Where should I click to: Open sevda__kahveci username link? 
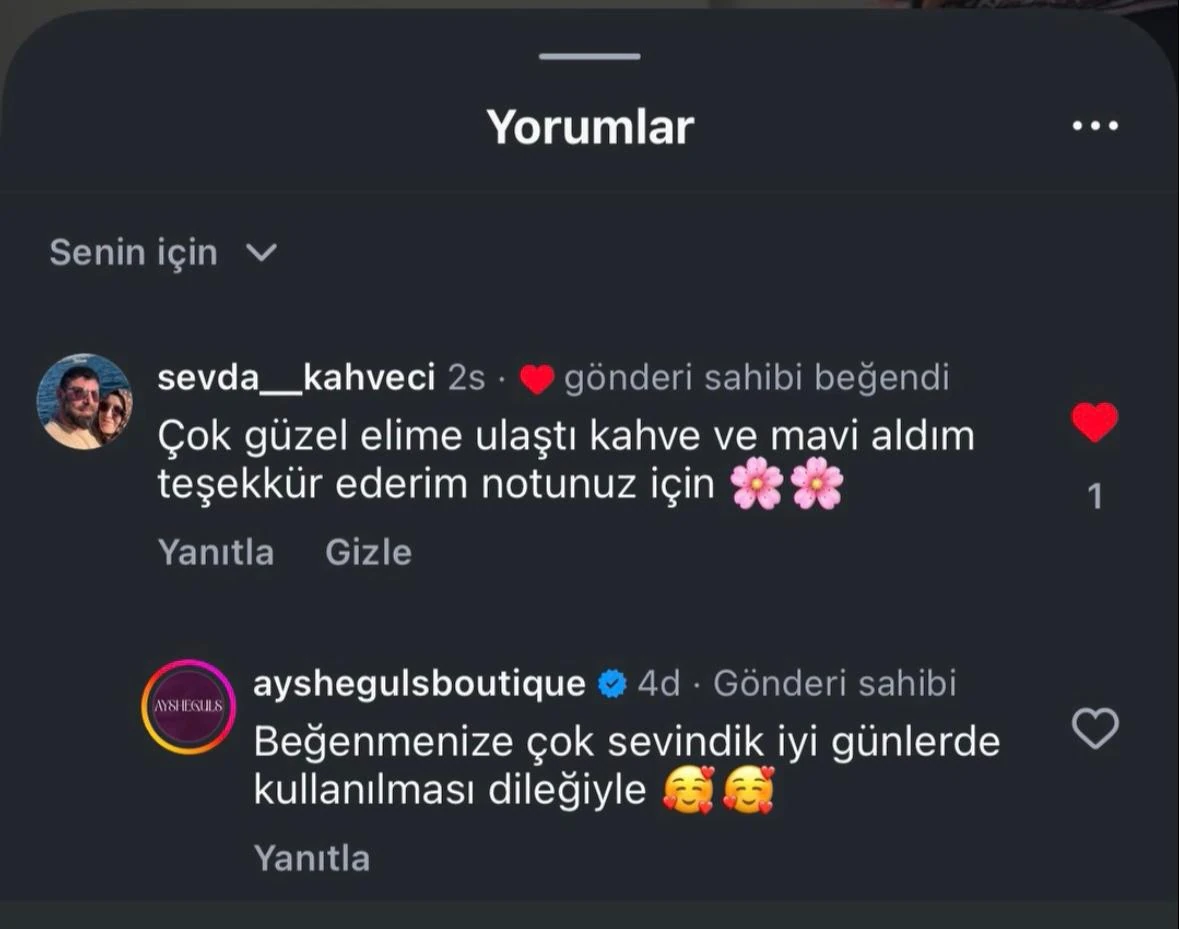pyautogui.click(x=296, y=378)
